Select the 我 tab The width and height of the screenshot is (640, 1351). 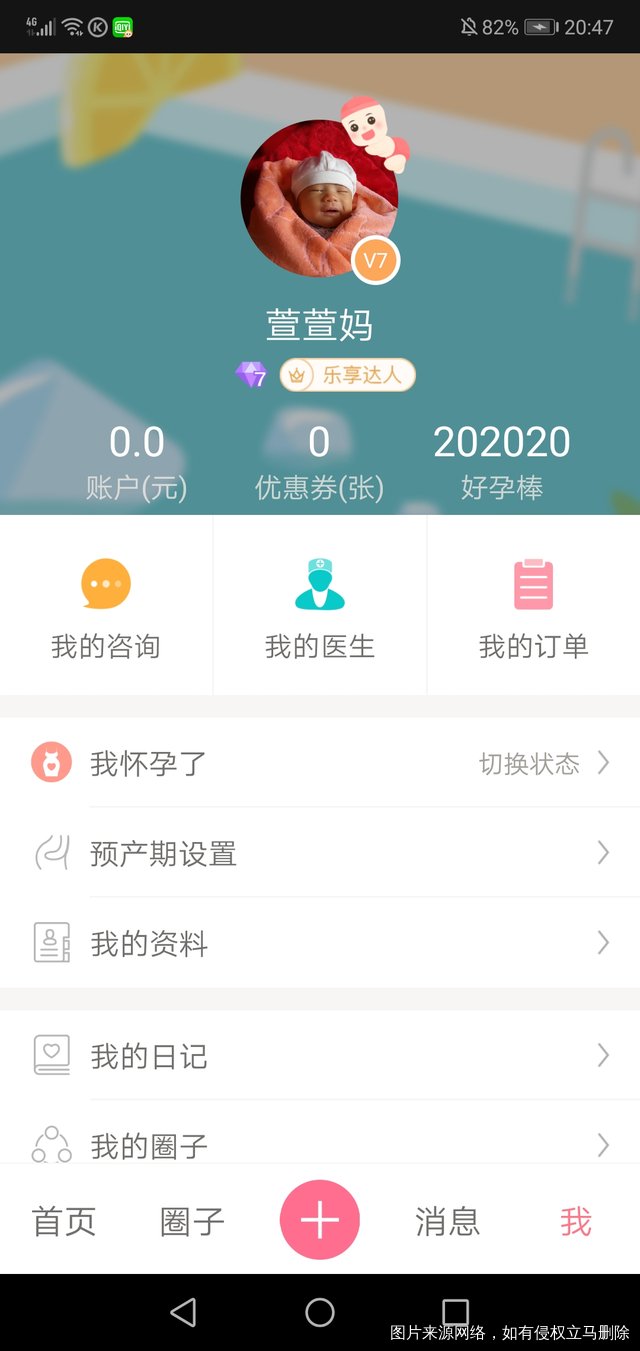[x=575, y=1221]
